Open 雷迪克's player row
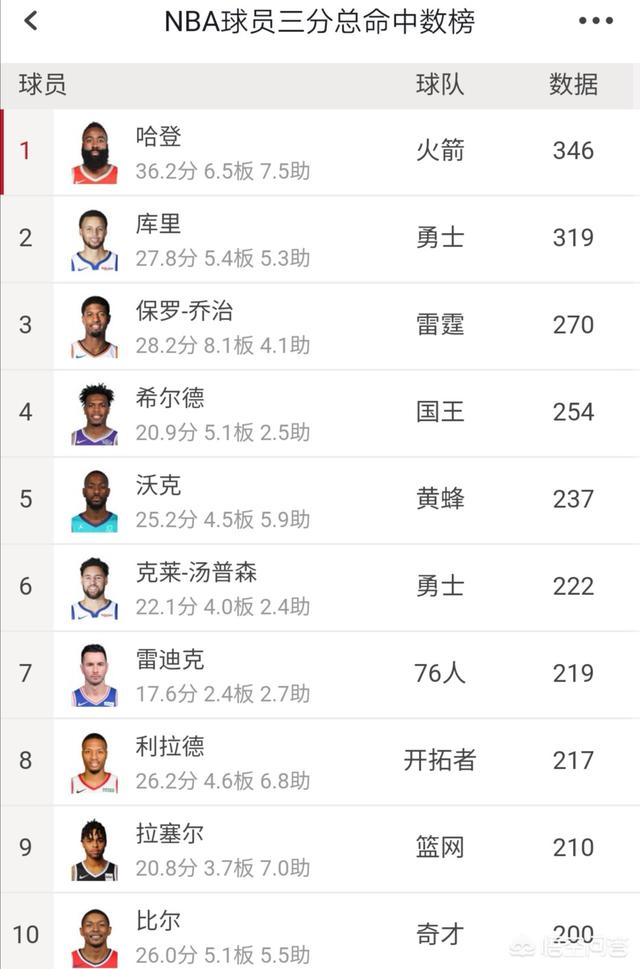 pos(320,674)
